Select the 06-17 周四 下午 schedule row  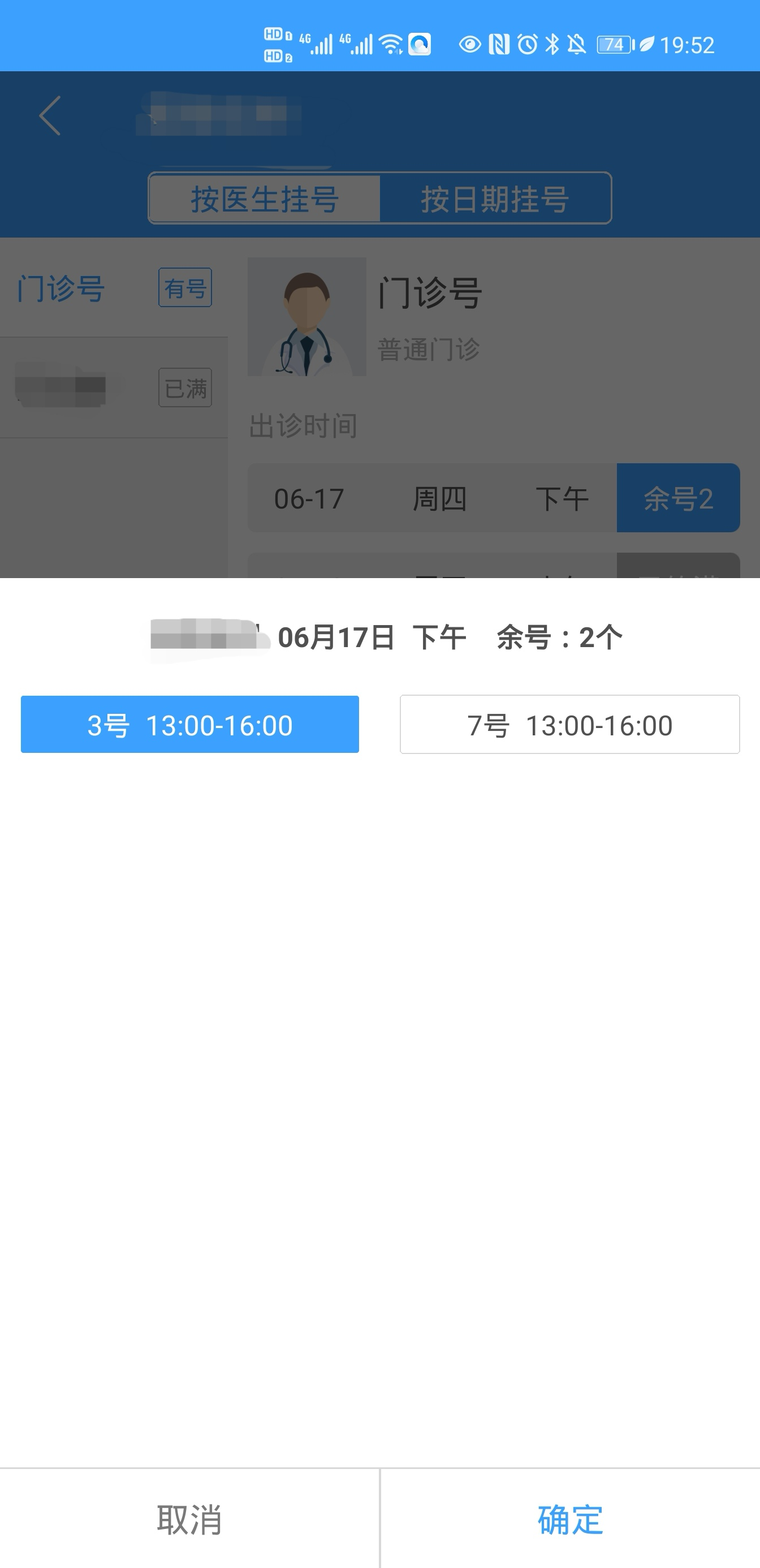[x=426, y=498]
